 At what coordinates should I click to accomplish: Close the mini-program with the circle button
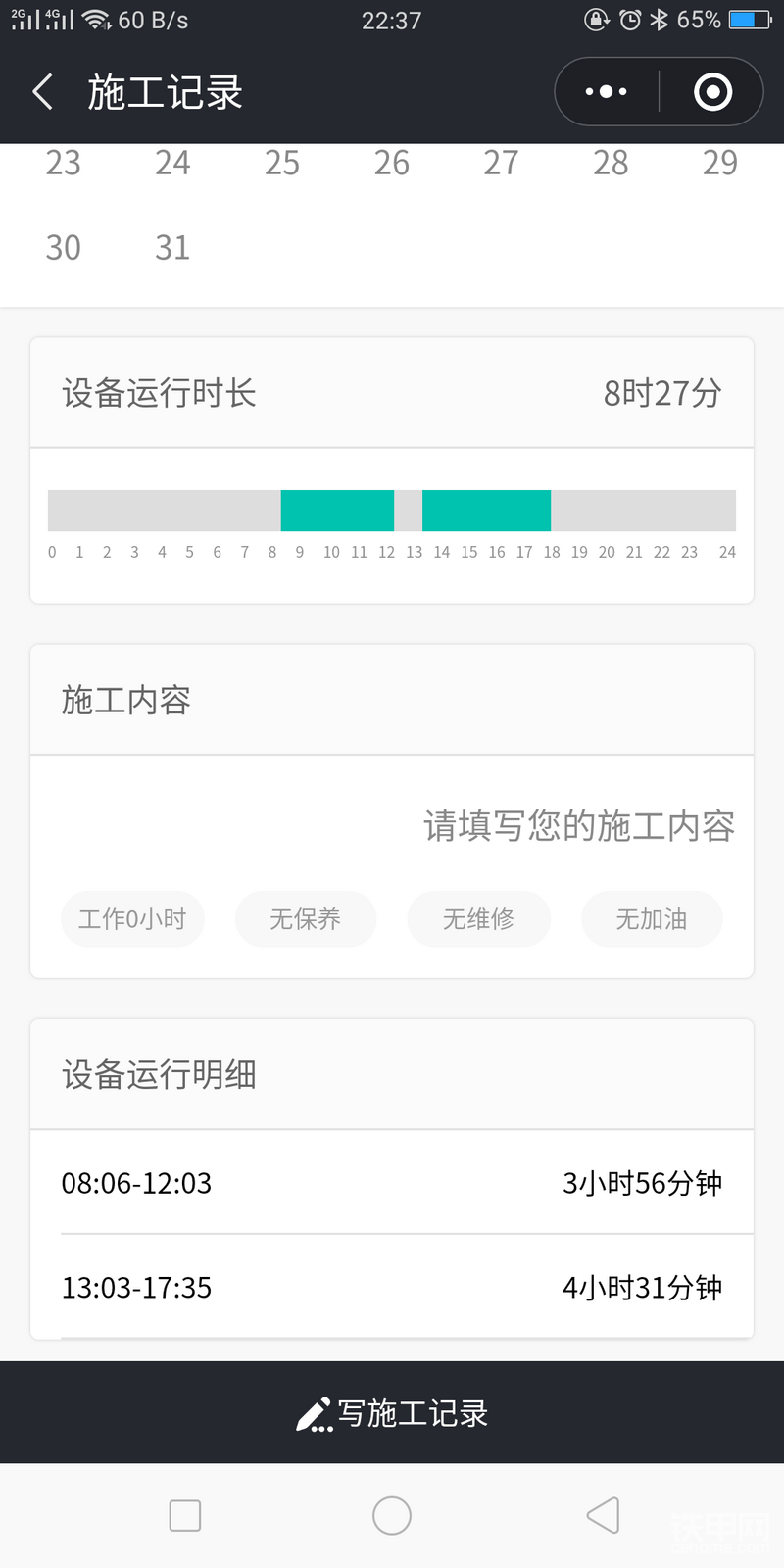(x=712, y=92)
